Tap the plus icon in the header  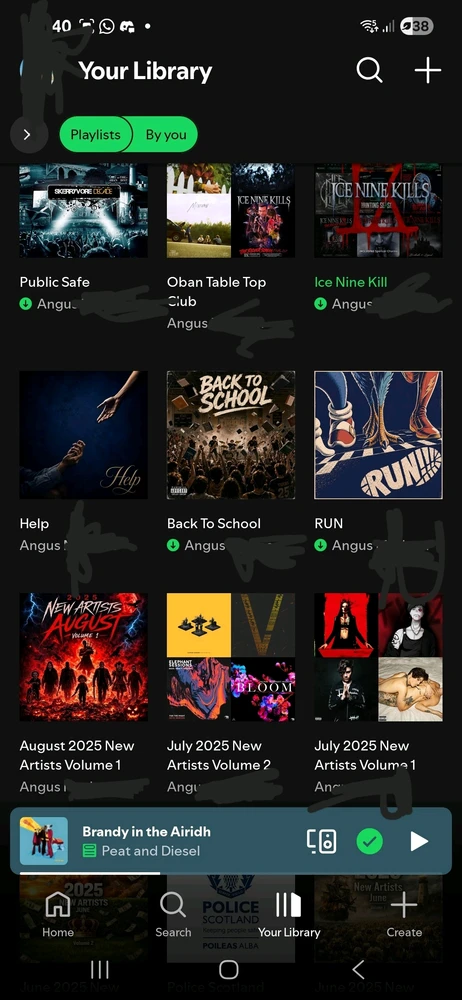[x=428, y=70]
